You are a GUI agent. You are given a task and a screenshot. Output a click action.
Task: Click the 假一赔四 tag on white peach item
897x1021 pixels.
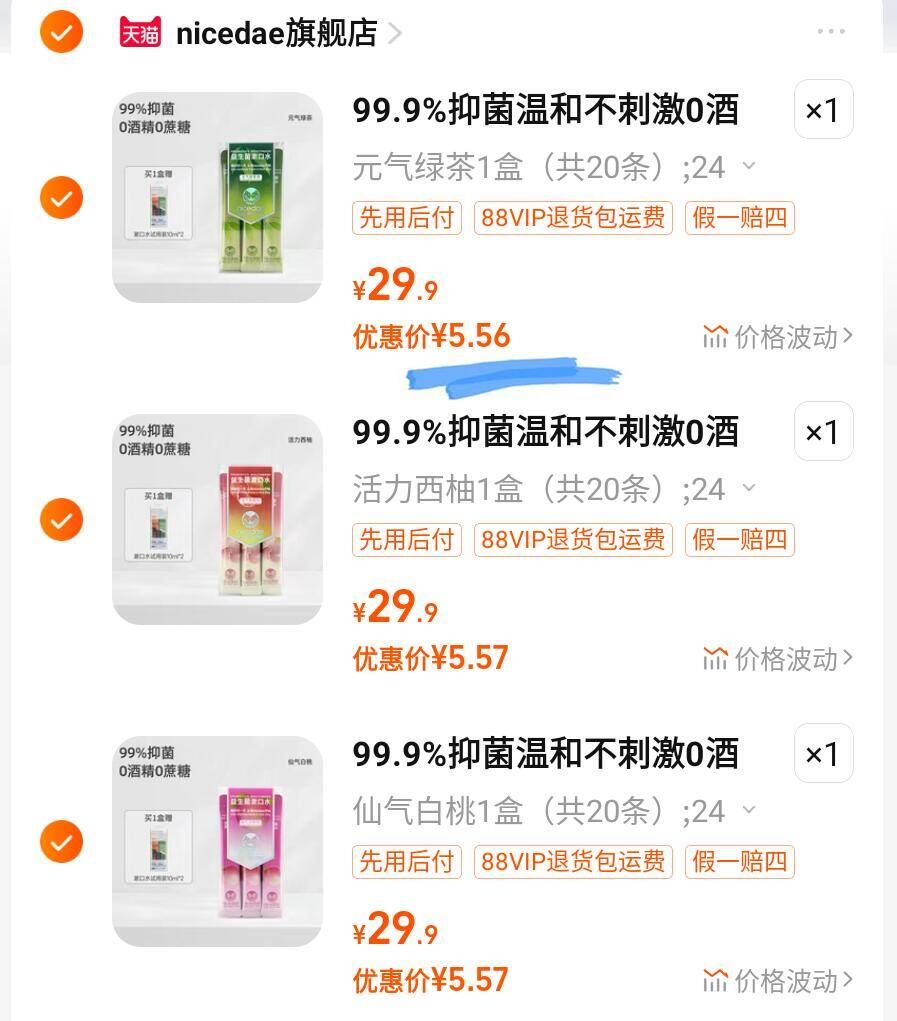[x=738, y=863]
